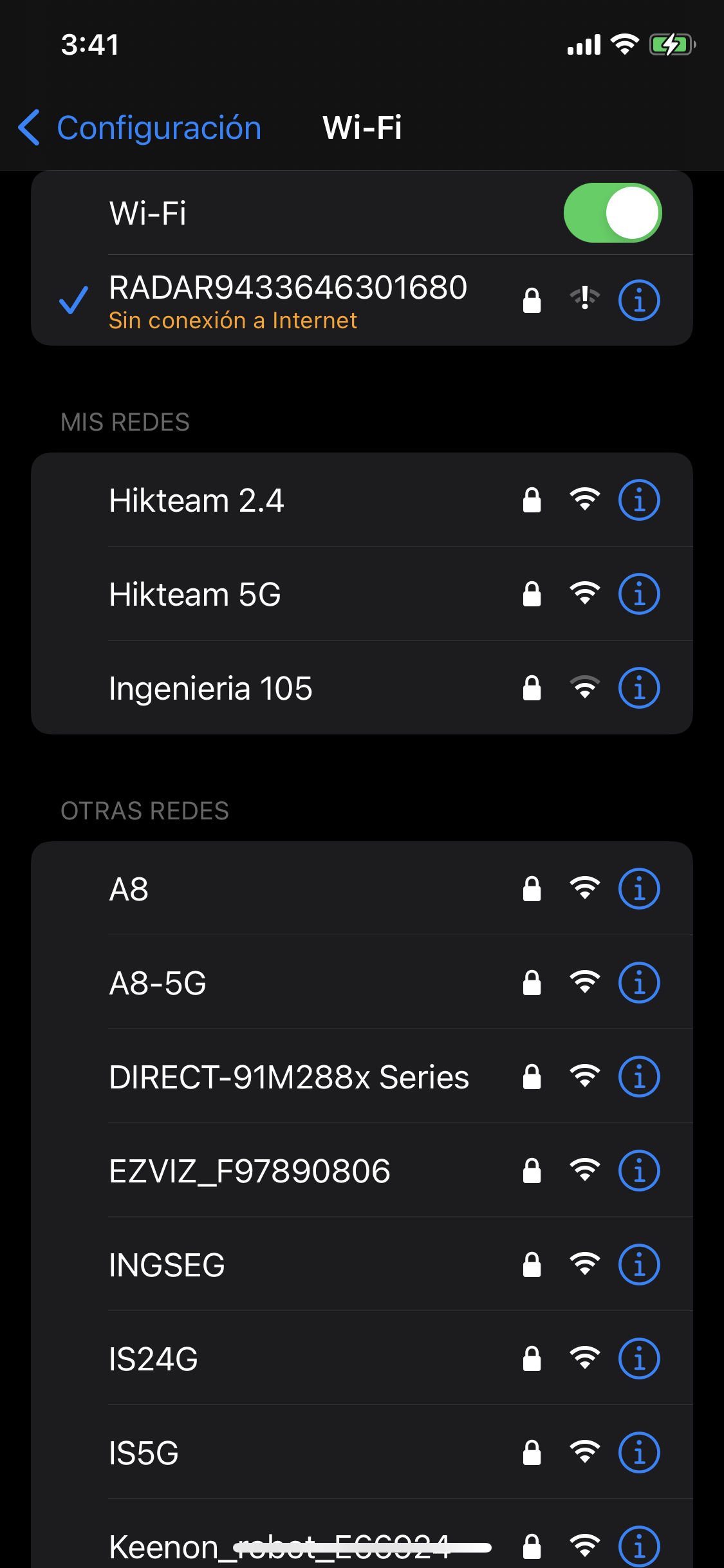Show details for Hikteam 5G

click(x=639, y=594)
